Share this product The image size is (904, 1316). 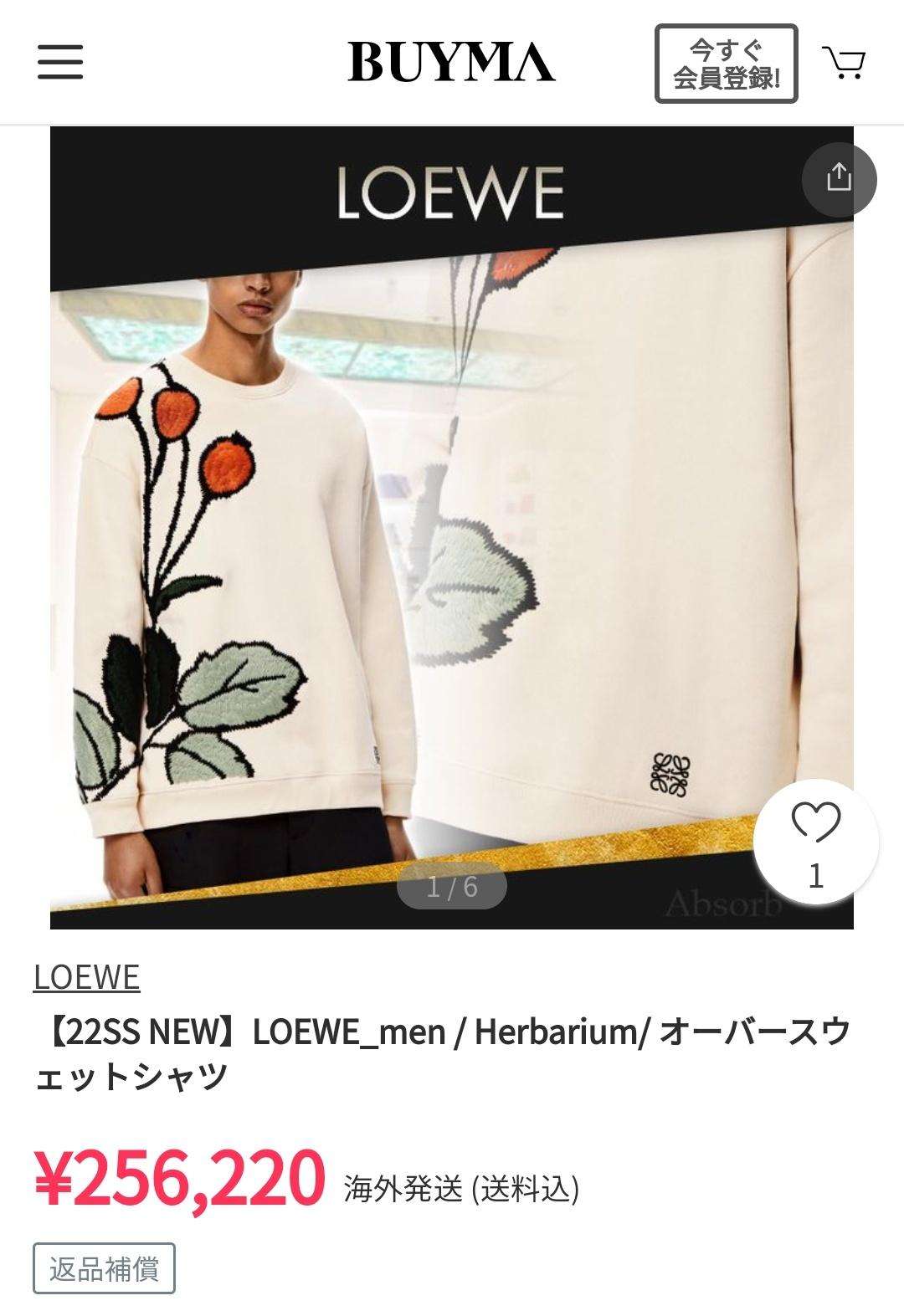pyautogui.click(x=839, y=177)
